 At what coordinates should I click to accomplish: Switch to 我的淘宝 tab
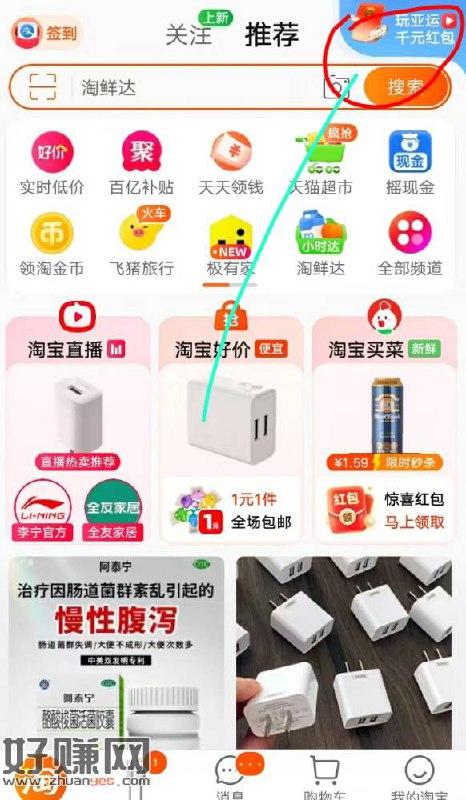pos(420,776)
